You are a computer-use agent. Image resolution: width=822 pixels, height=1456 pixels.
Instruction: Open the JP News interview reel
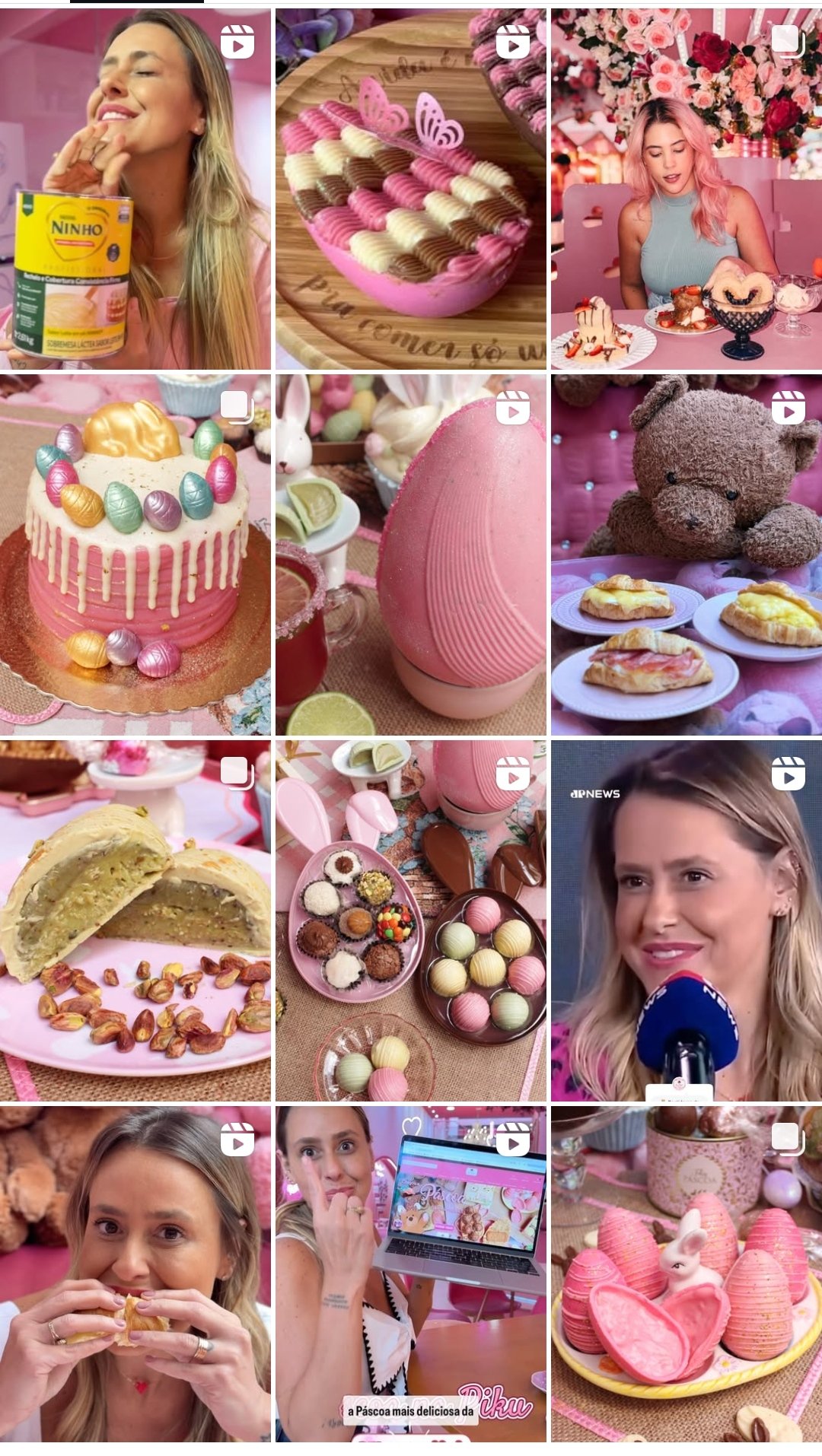(686, 920)
